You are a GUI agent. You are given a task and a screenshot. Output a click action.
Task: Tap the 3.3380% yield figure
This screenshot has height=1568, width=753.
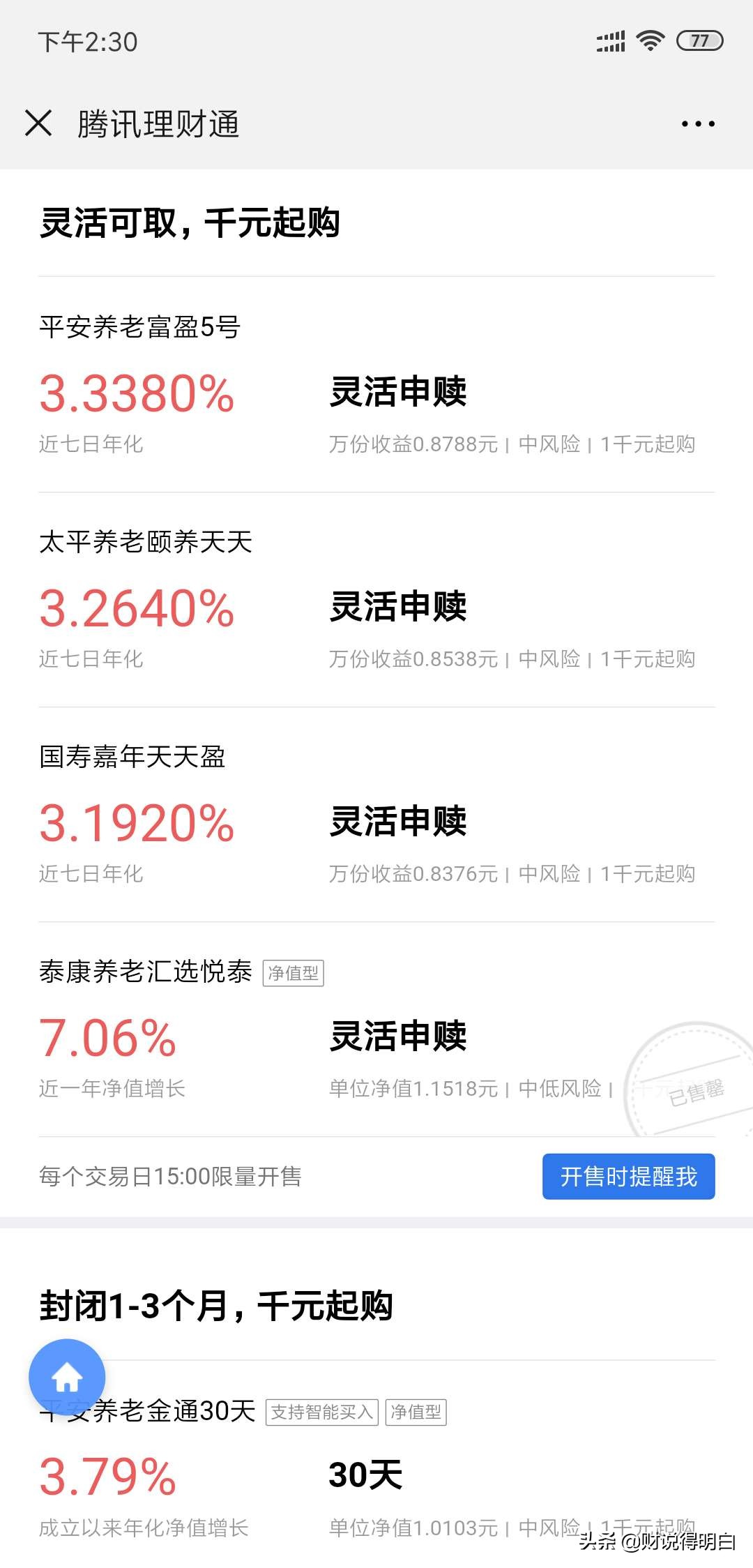click(x=136, y=395)
